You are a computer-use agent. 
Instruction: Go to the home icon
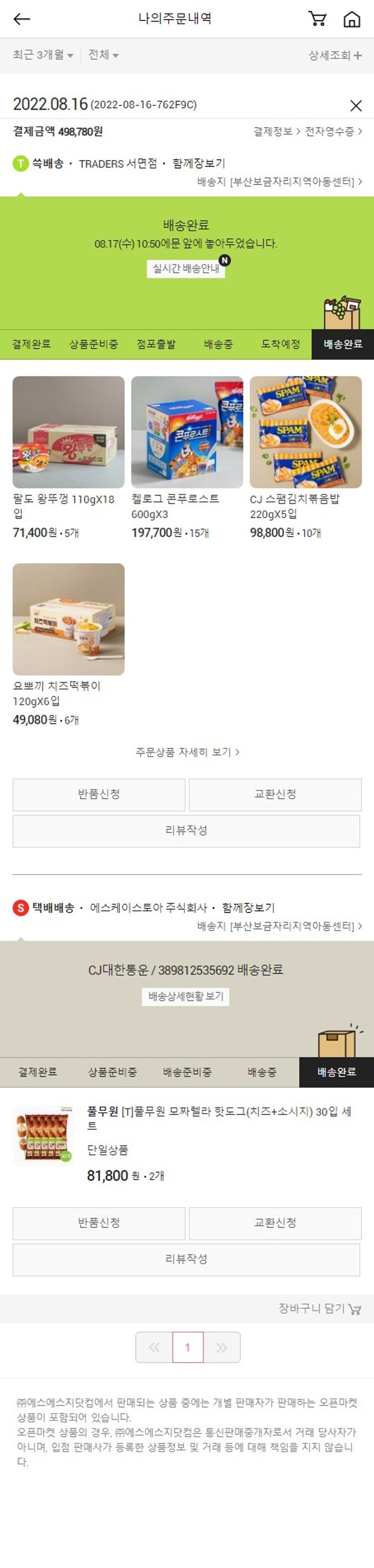pyautogui.click(x=352, y=19)
